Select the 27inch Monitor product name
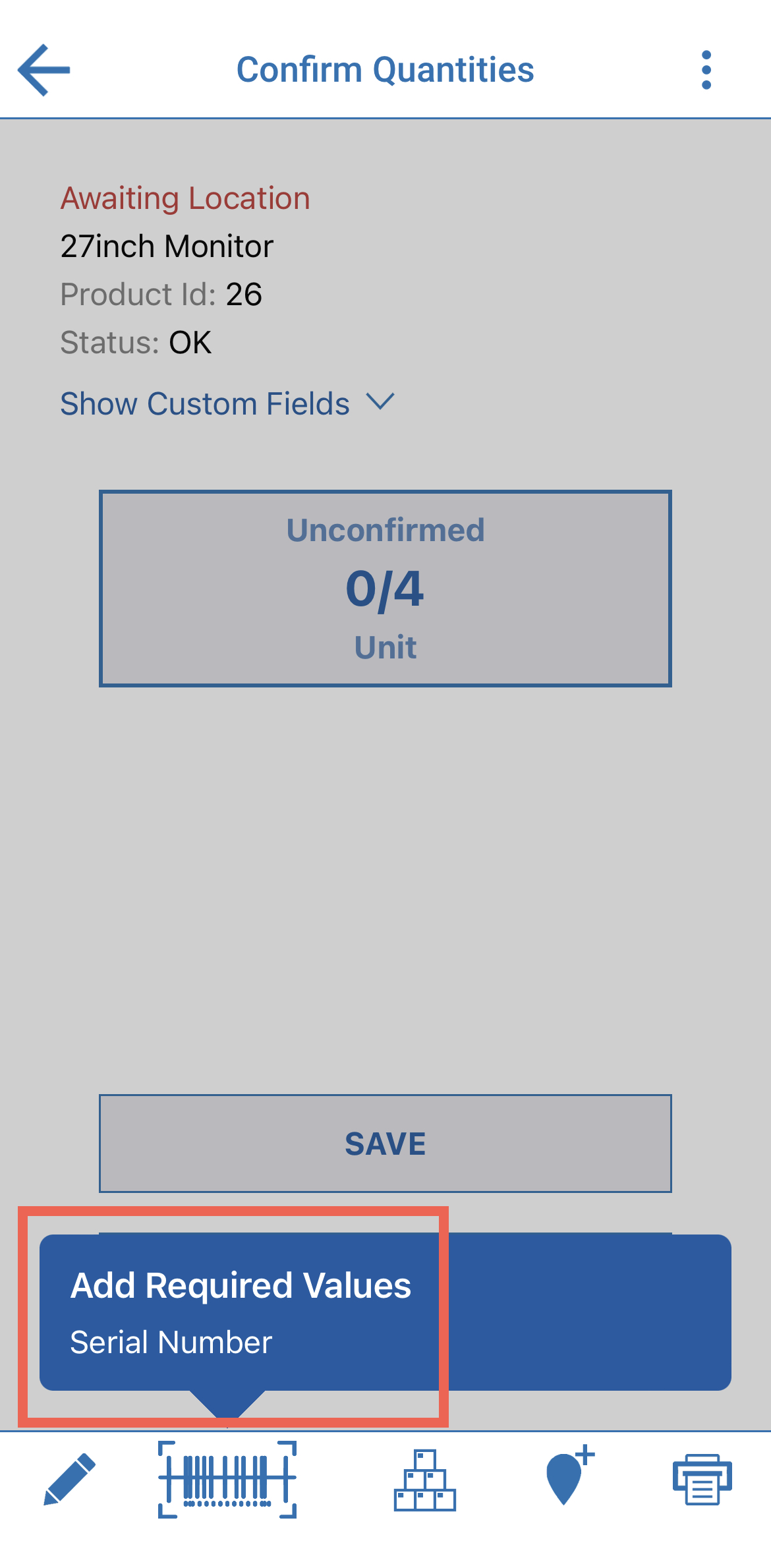 [166, 246]
